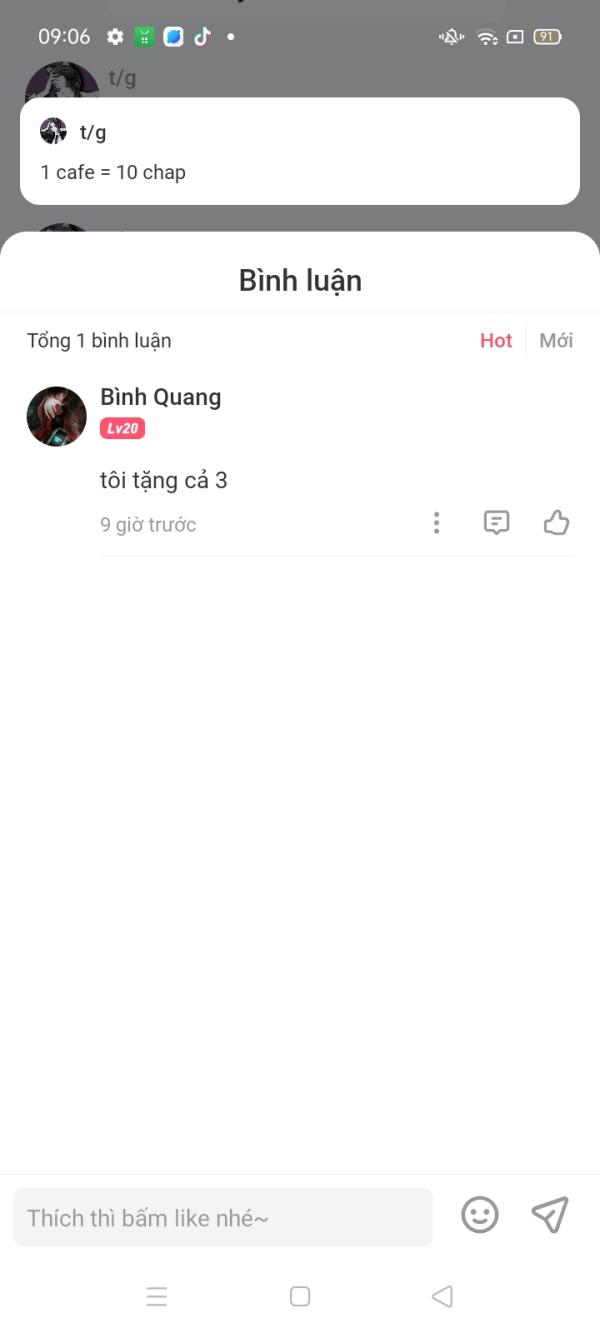Screen dimensions: 600x1333
Task: Send the comment with paper plane icon
Action: click(550, 1215)
